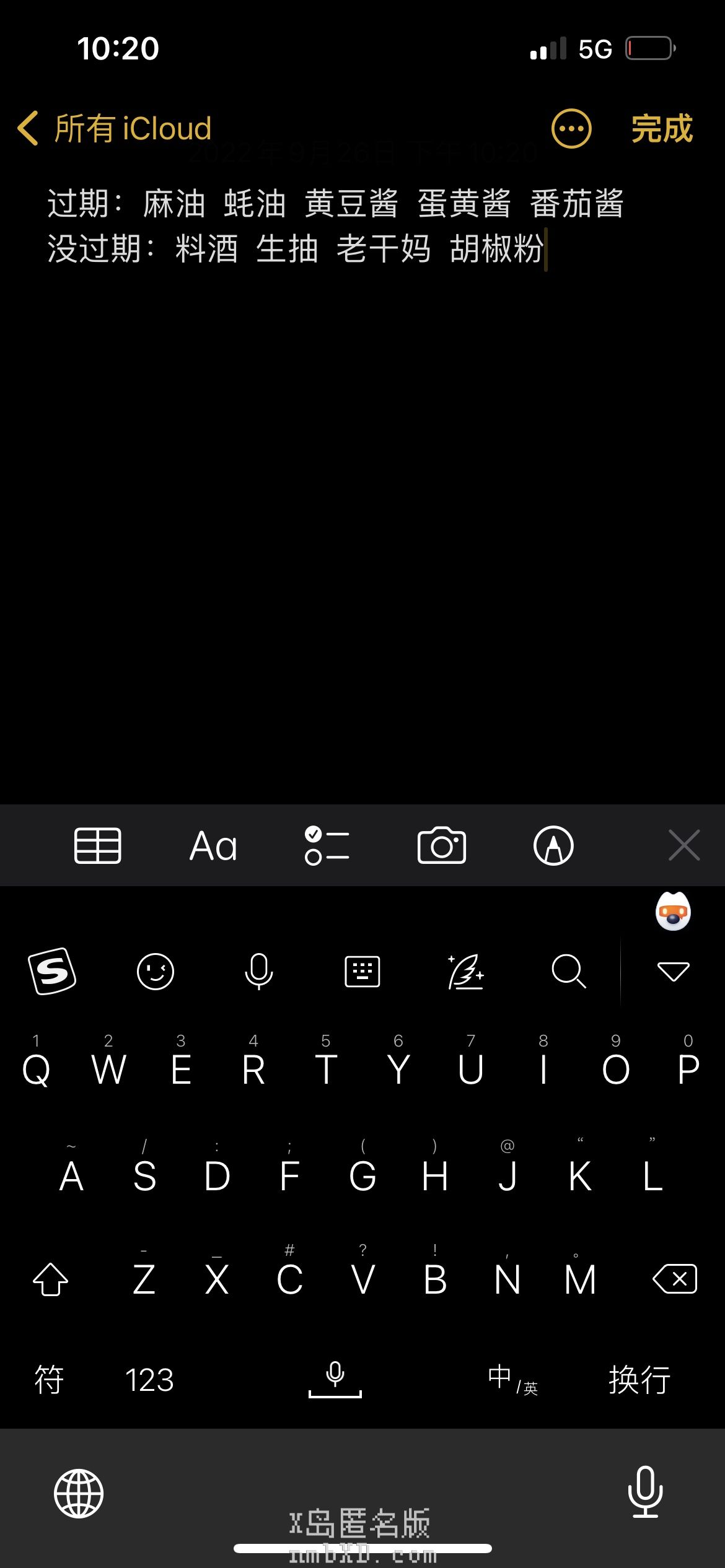The height and width of the screenshot is (1568, 725).
Task: Open the emoji smiley panel
Action: (155, 971)
